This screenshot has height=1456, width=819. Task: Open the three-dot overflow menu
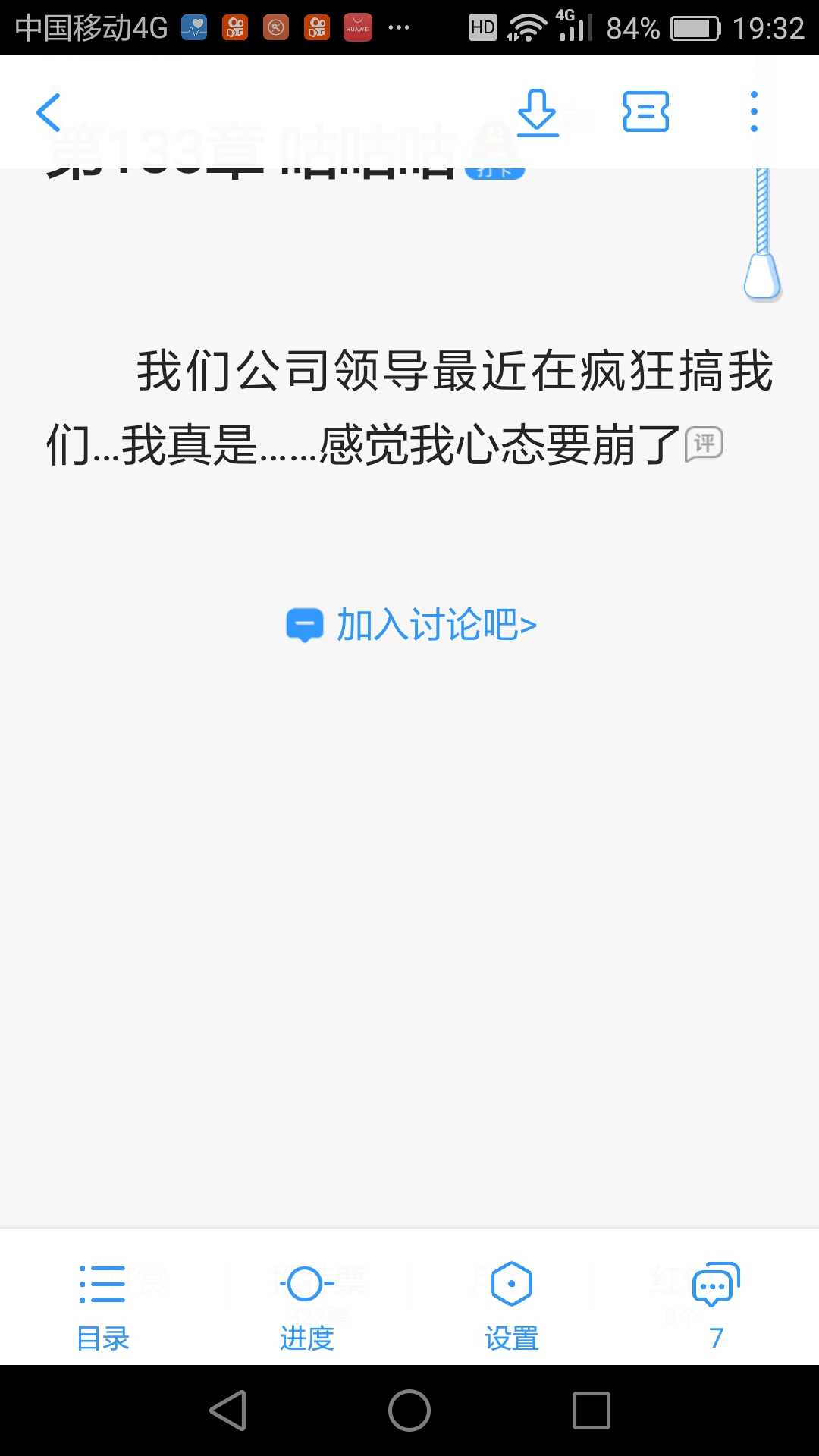pos(753,112)
